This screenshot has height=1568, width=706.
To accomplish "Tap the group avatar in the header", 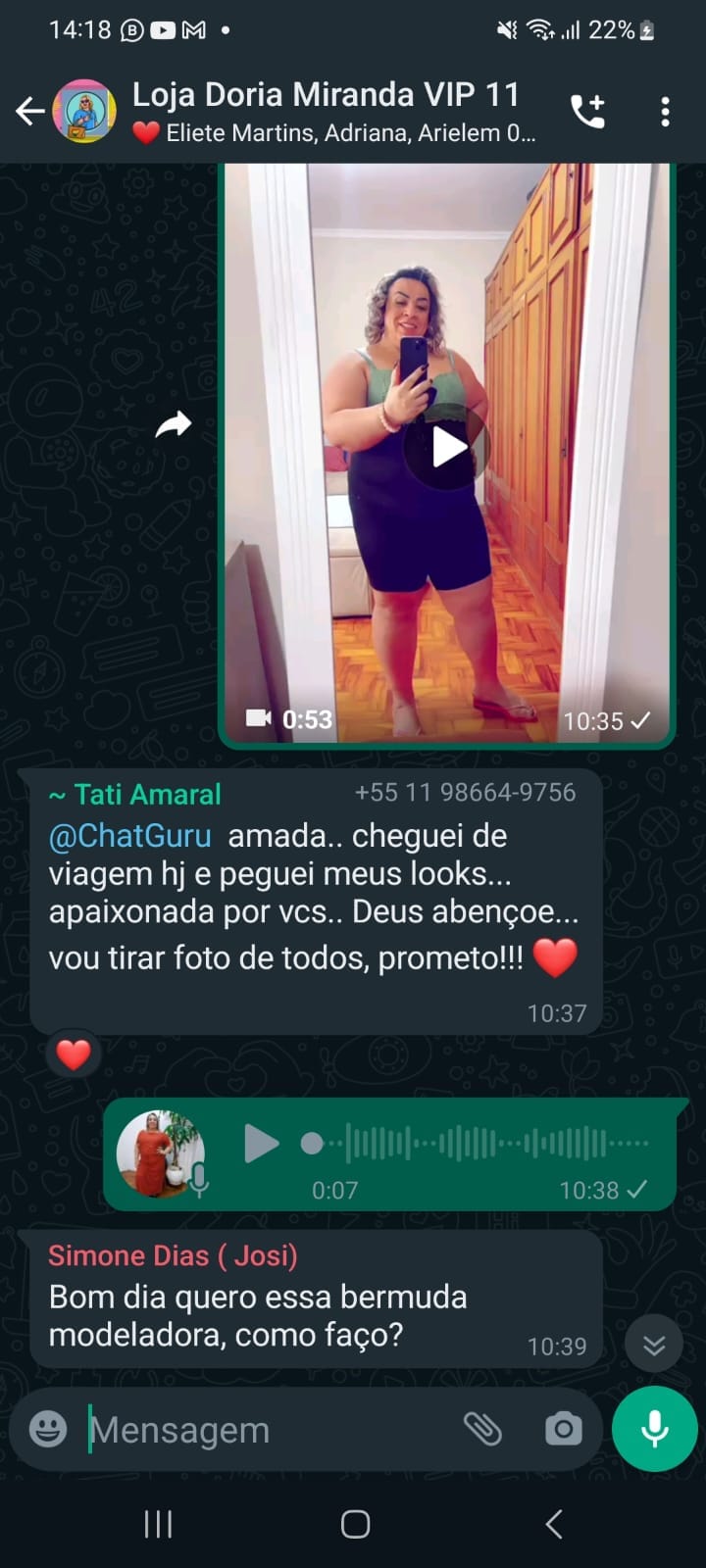I will [x=84, y=111].
